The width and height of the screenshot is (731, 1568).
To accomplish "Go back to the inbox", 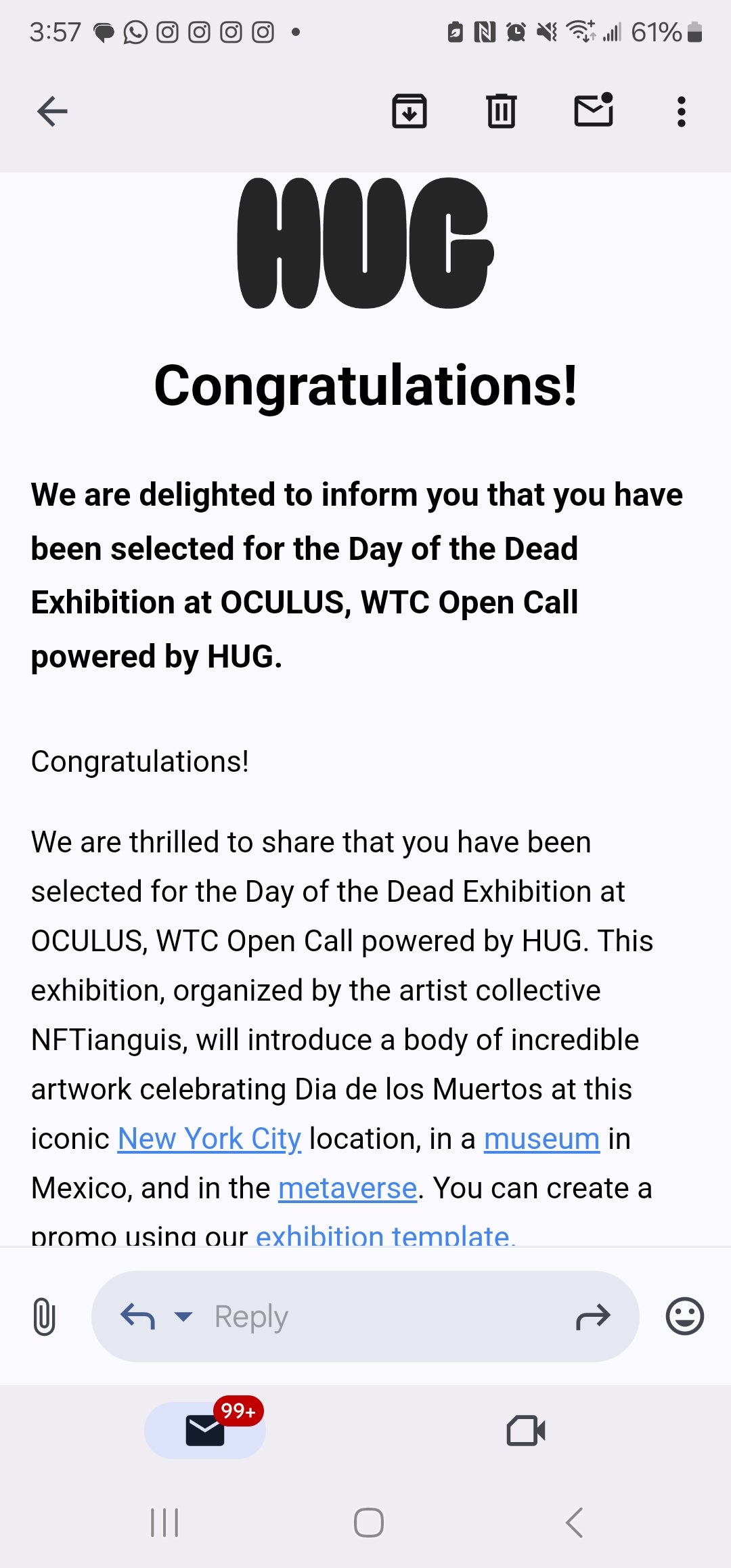I will point(52,112).
